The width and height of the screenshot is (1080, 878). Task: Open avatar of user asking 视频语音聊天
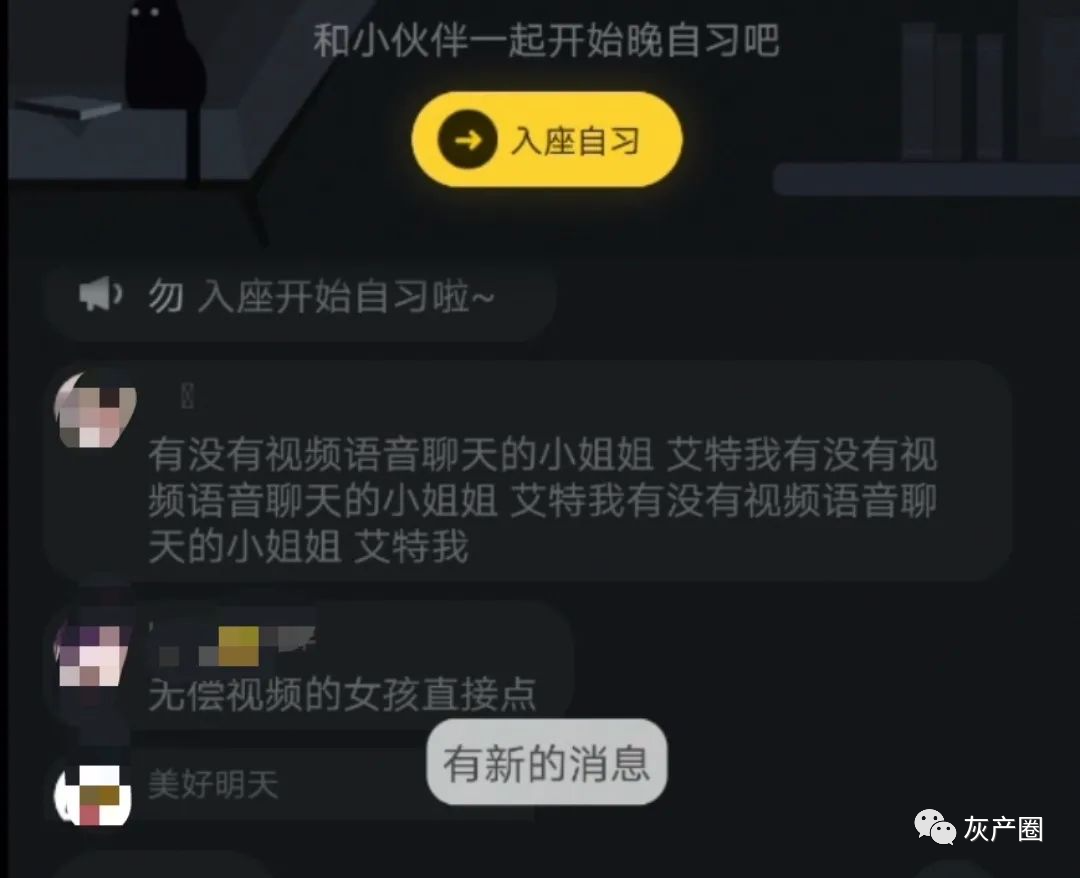click(92, 412)
